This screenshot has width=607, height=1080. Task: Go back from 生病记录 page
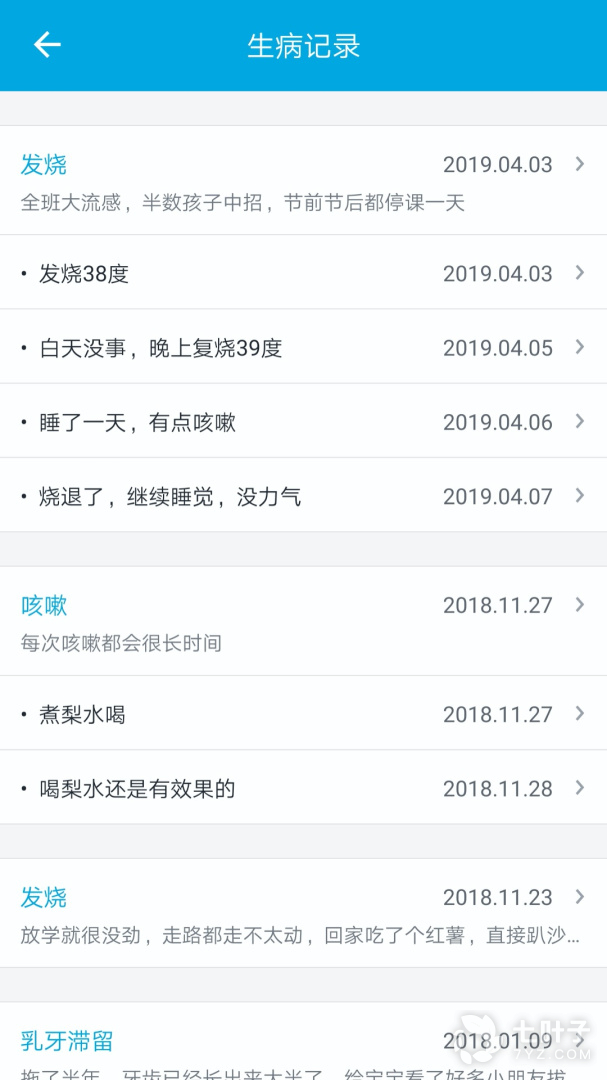47,45
